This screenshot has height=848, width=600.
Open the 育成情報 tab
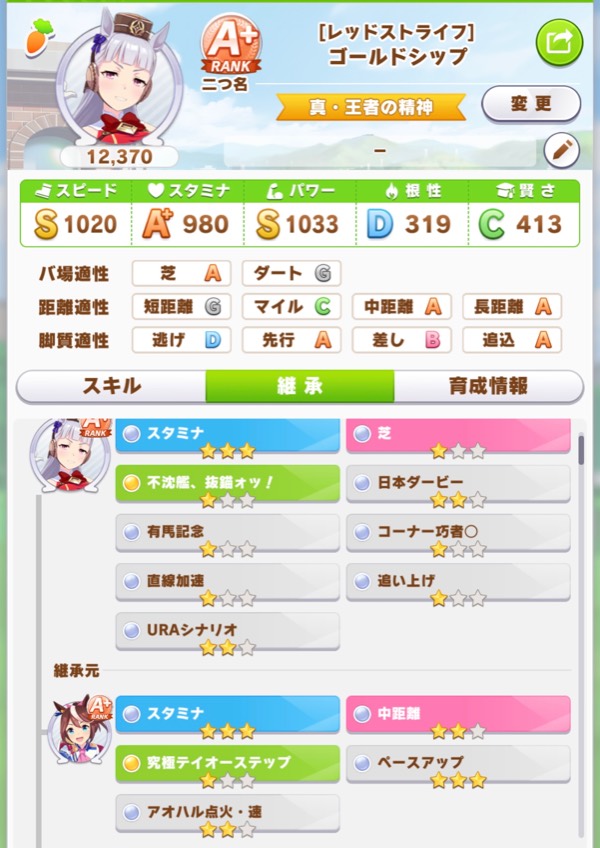[488, 386]
